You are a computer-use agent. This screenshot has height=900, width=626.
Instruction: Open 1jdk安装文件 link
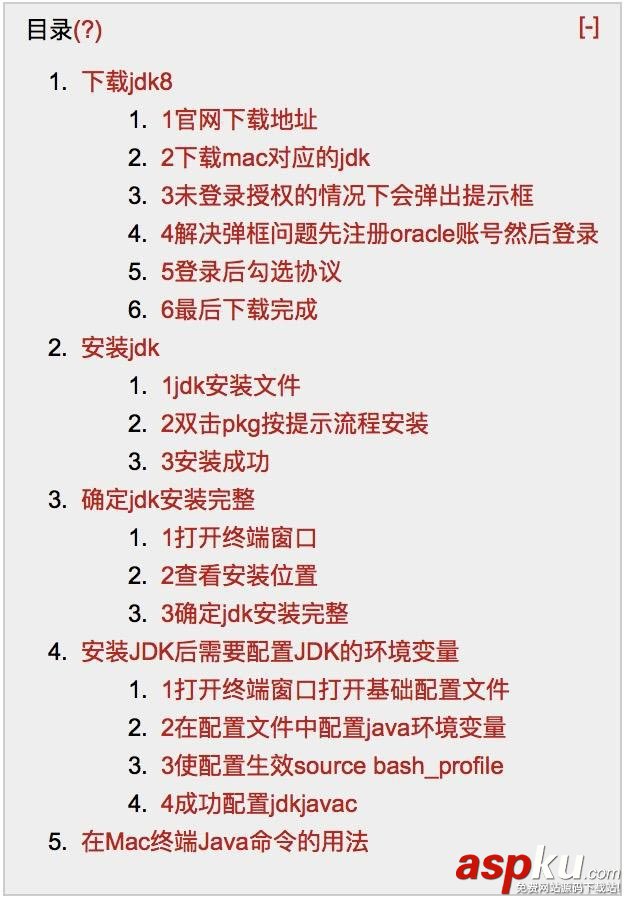(230, 386)
